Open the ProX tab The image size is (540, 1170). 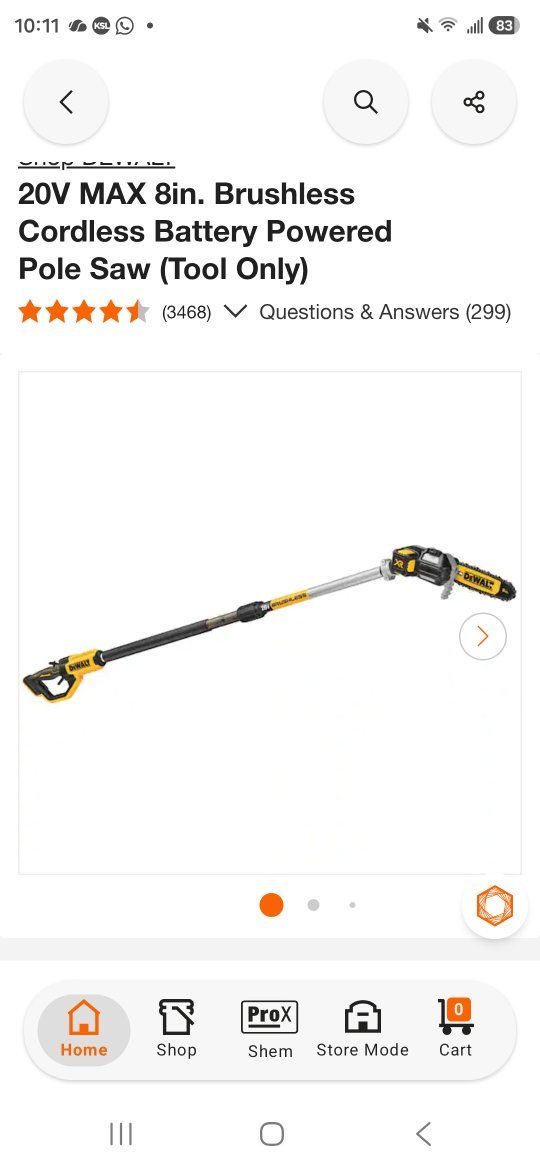click(x=270, y=1030)
